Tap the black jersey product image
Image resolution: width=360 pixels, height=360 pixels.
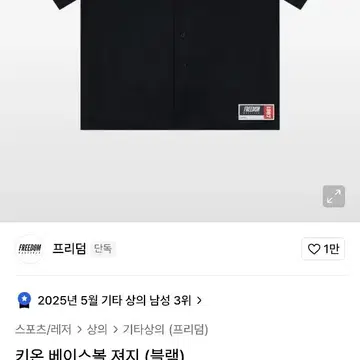(180, 65)
